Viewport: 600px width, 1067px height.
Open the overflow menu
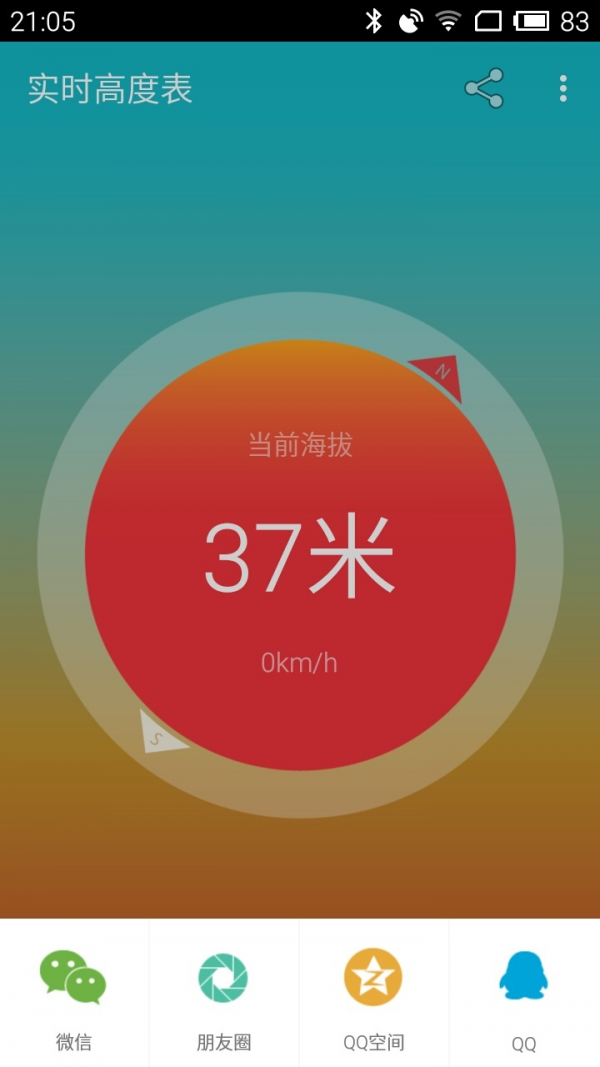pyautogui.click(x=563, y=89)
